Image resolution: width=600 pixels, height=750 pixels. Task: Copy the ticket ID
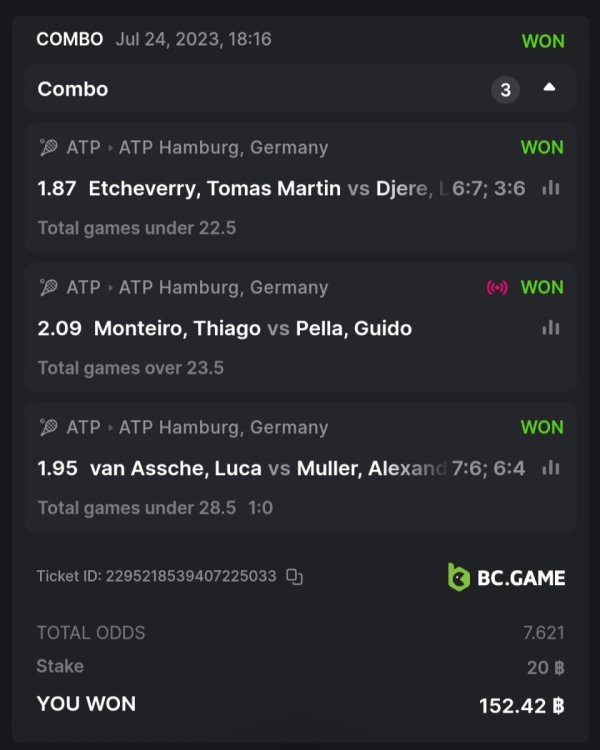pyautogui.click(x=294, y=577)
